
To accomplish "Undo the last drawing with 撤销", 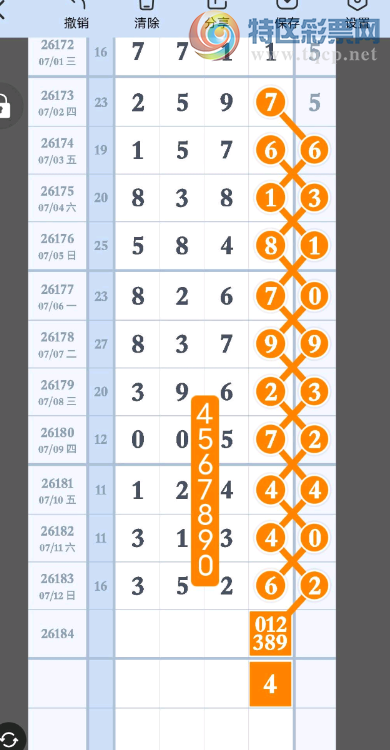I will 77,14.
